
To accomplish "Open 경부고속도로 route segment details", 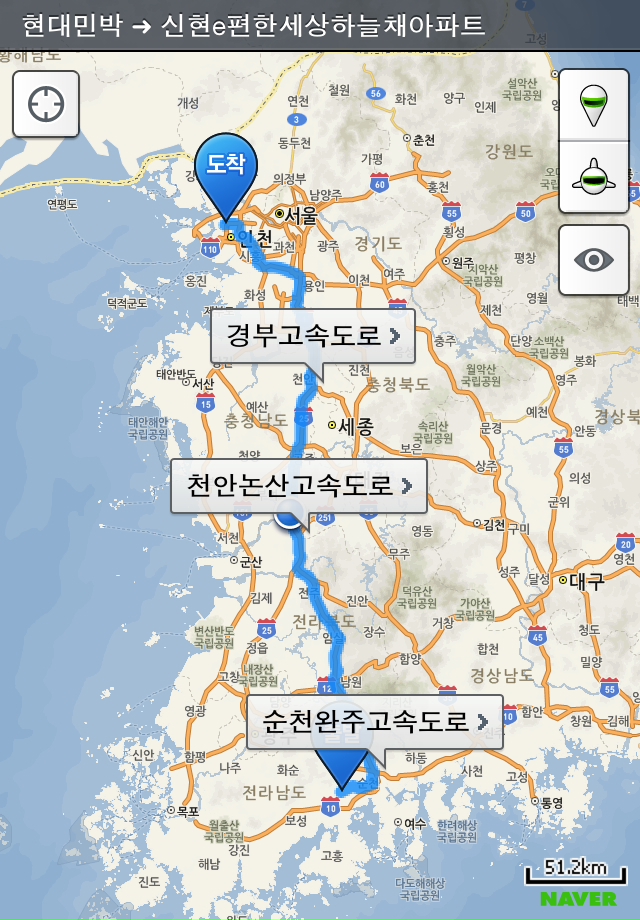I will 312,336.
